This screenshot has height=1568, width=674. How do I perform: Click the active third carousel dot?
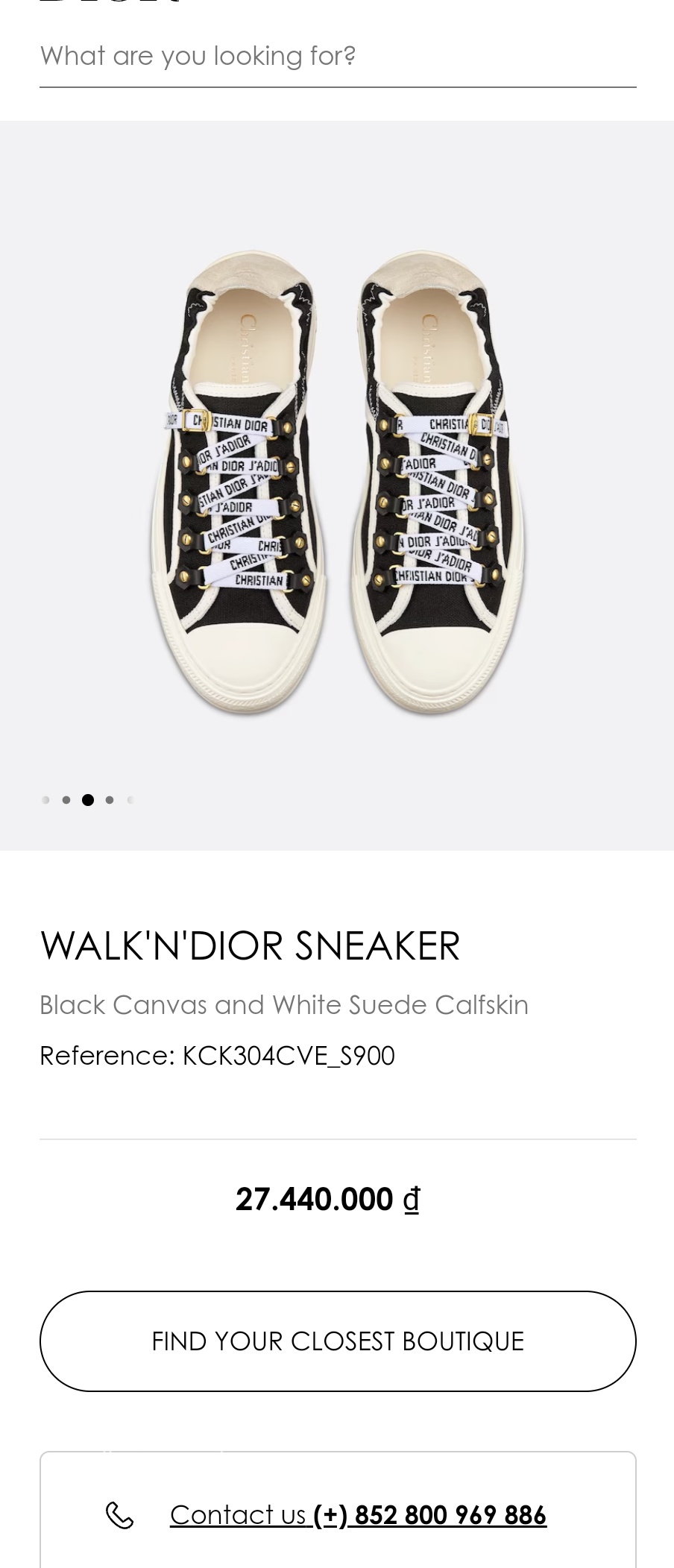88,799
